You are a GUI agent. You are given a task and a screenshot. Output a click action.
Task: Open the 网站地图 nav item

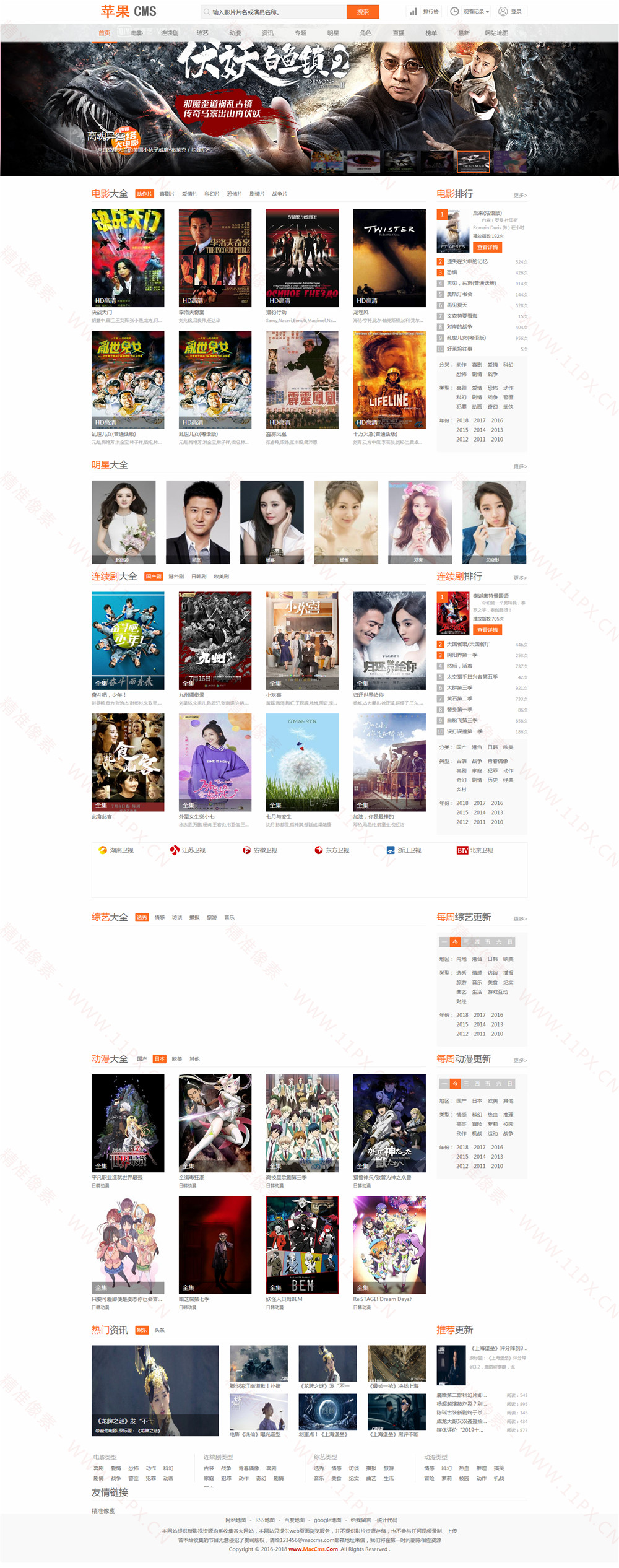point(496,33)
